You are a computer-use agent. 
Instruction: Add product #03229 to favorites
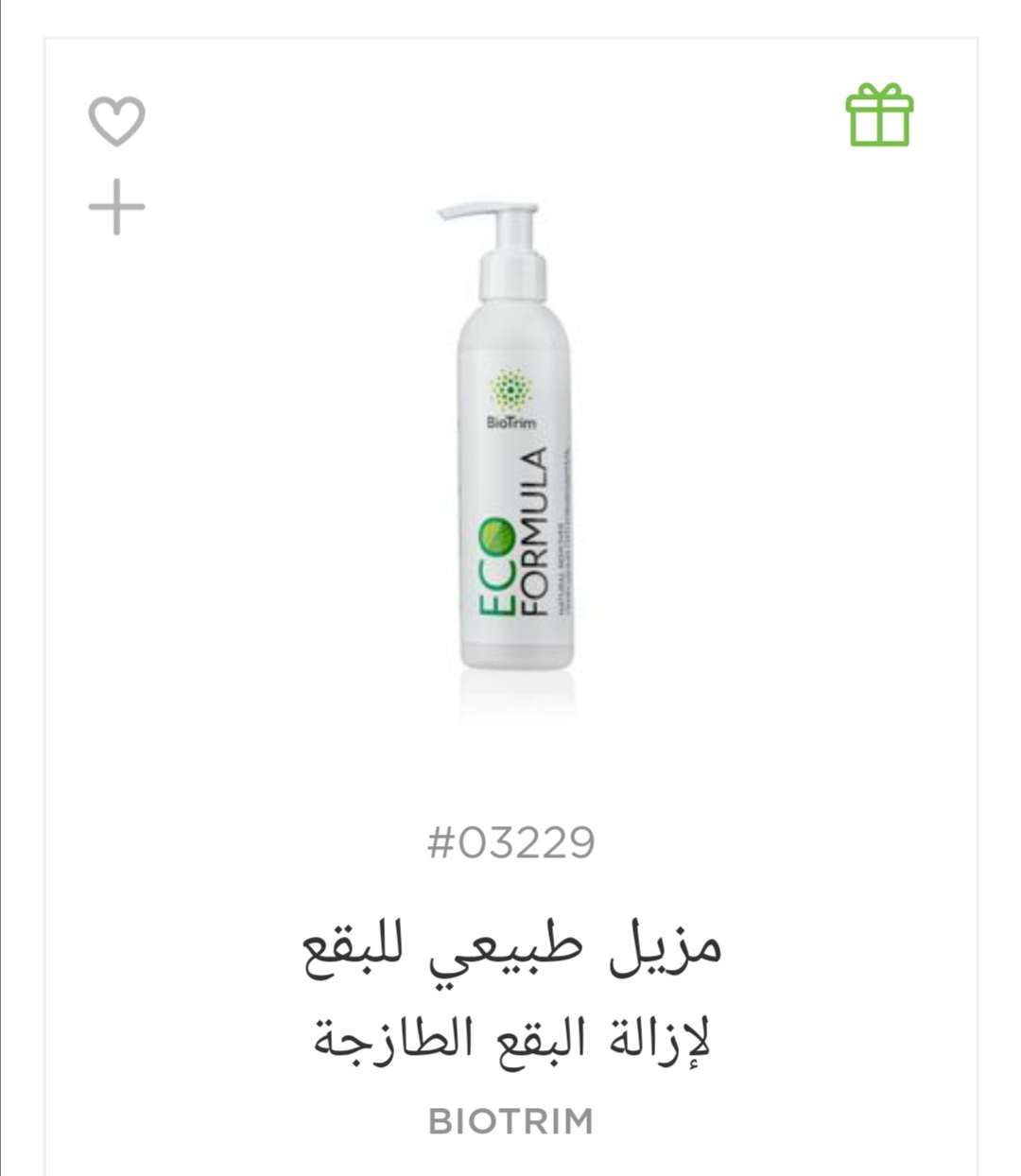pos(116,121)
